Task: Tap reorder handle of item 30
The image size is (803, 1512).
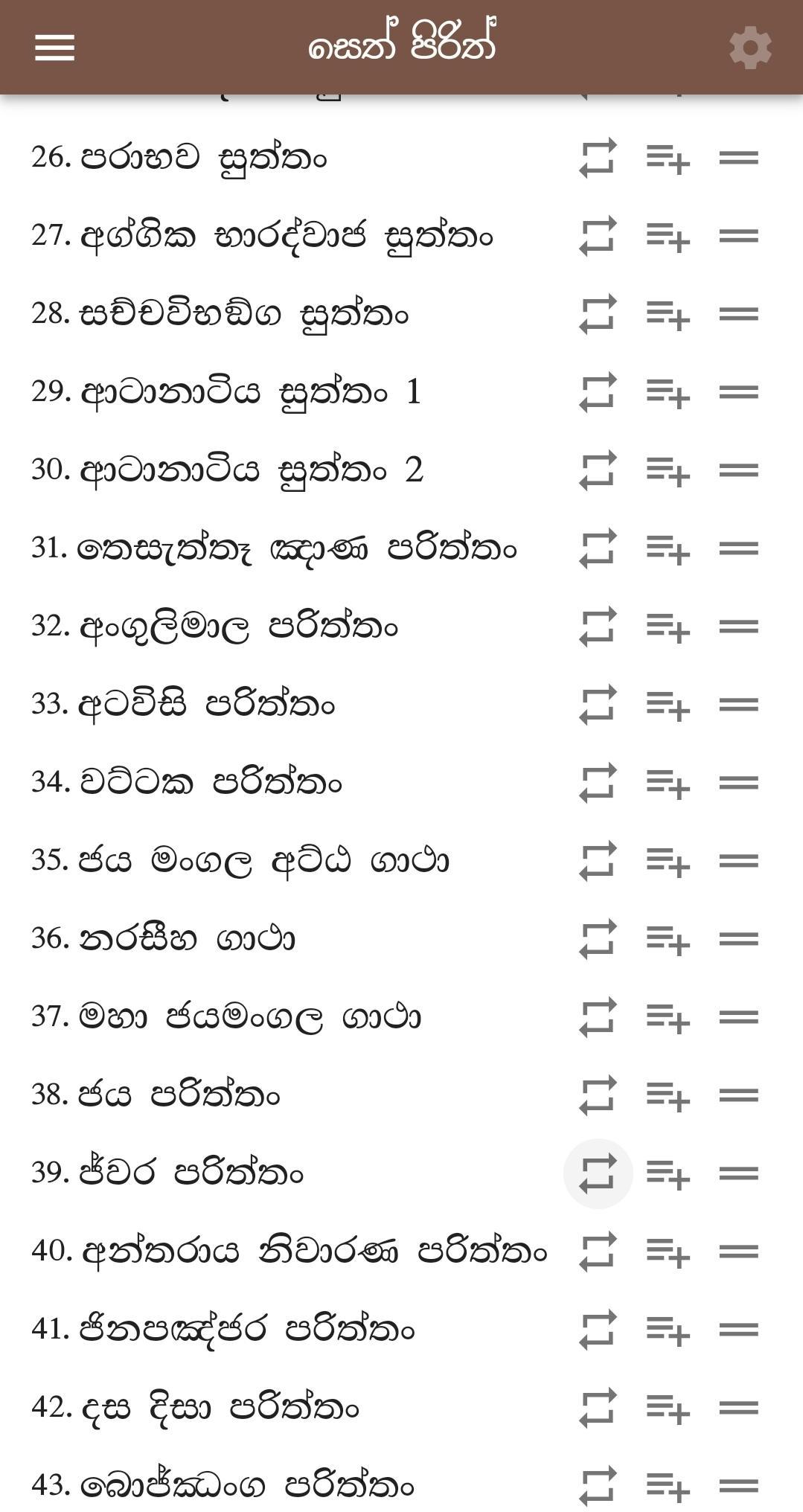Action: point(738,470)
